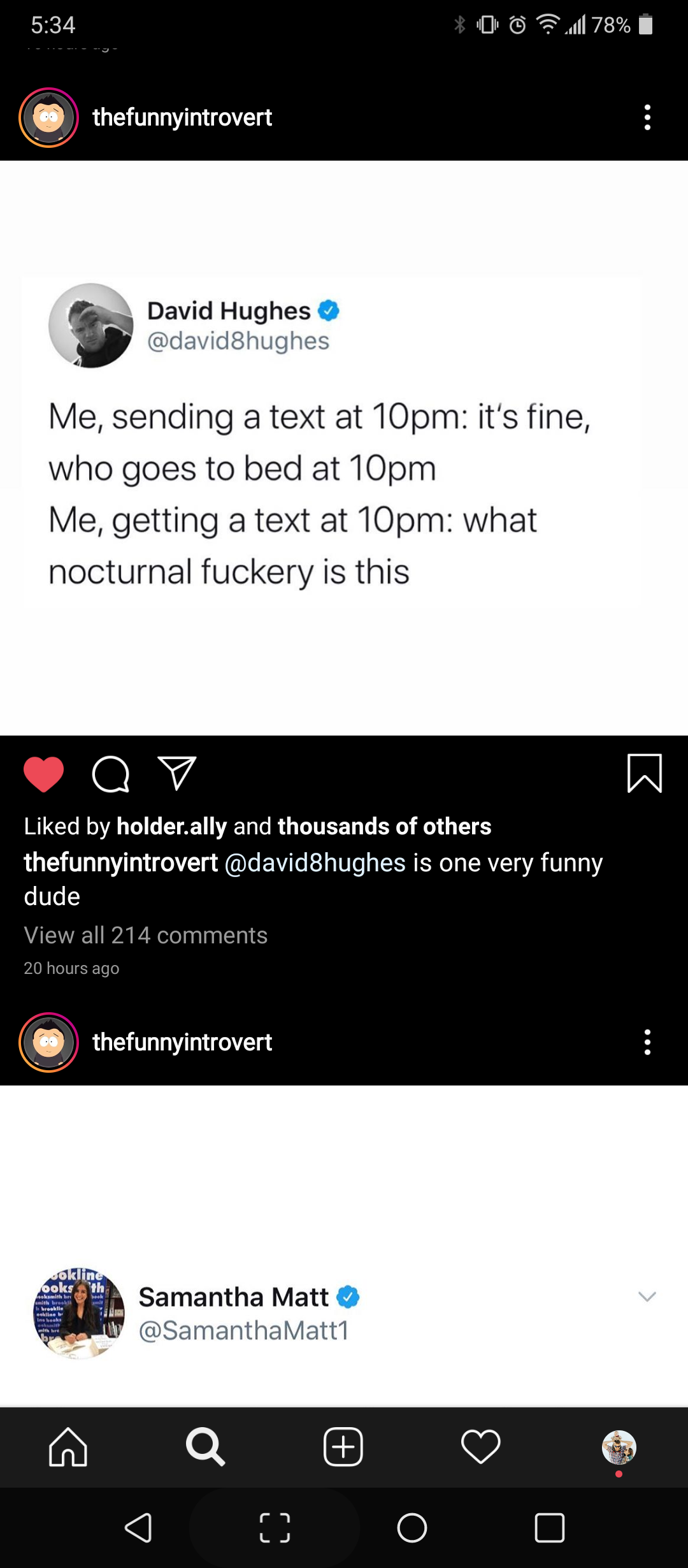The width and height of the screenshot is (688, 1568).
Task: Open the @david8hughes mention in caption
Action: click(315, 862)
